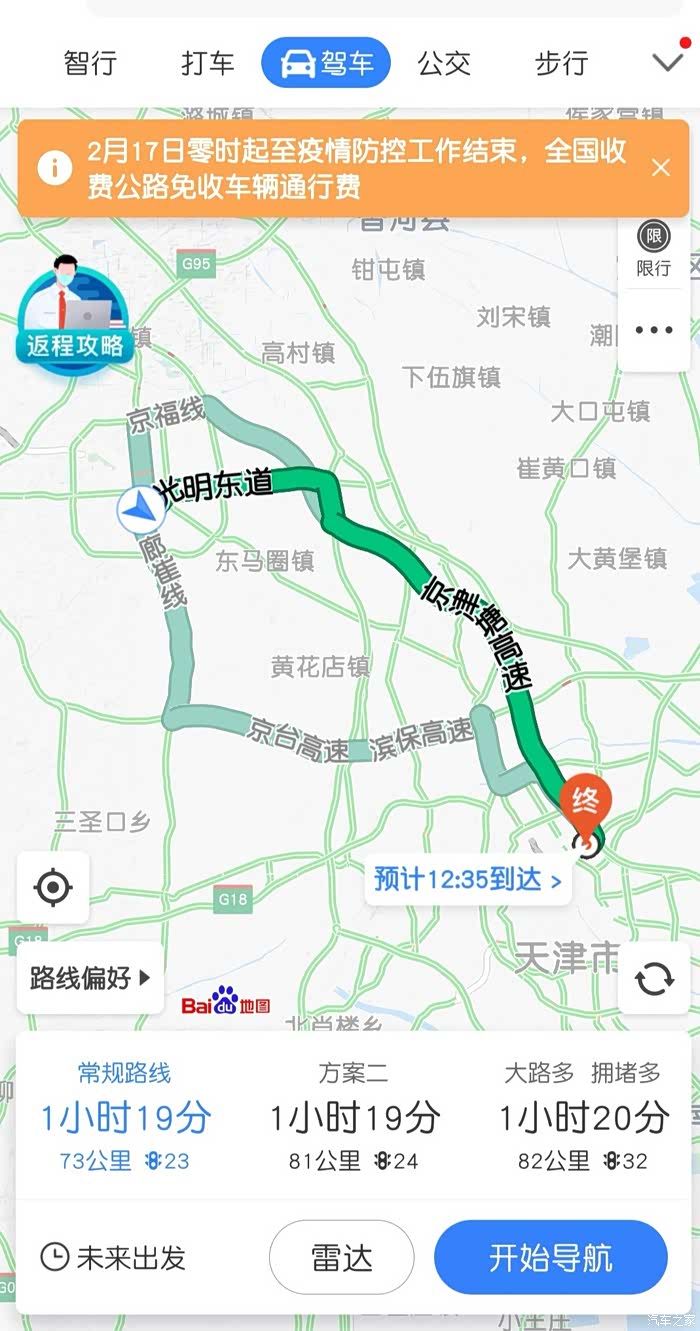Choose the 方案二 81公里 route
The height and width of the screenshot is (1331, 700).
354,1116
